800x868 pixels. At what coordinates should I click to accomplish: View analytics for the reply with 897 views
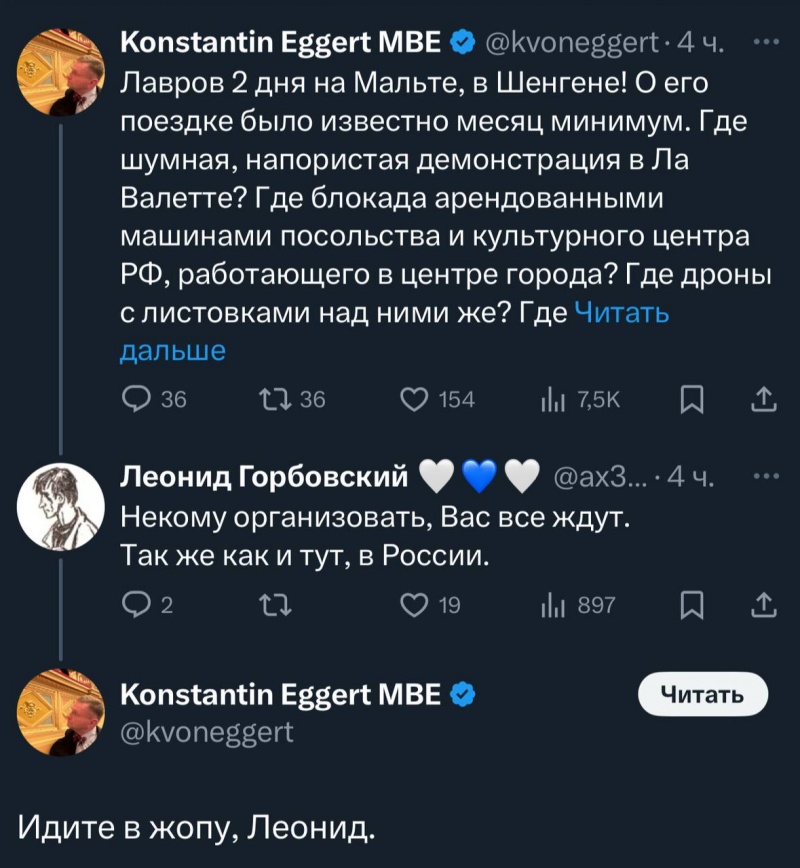pyautogui.click(x=549, y=605)
